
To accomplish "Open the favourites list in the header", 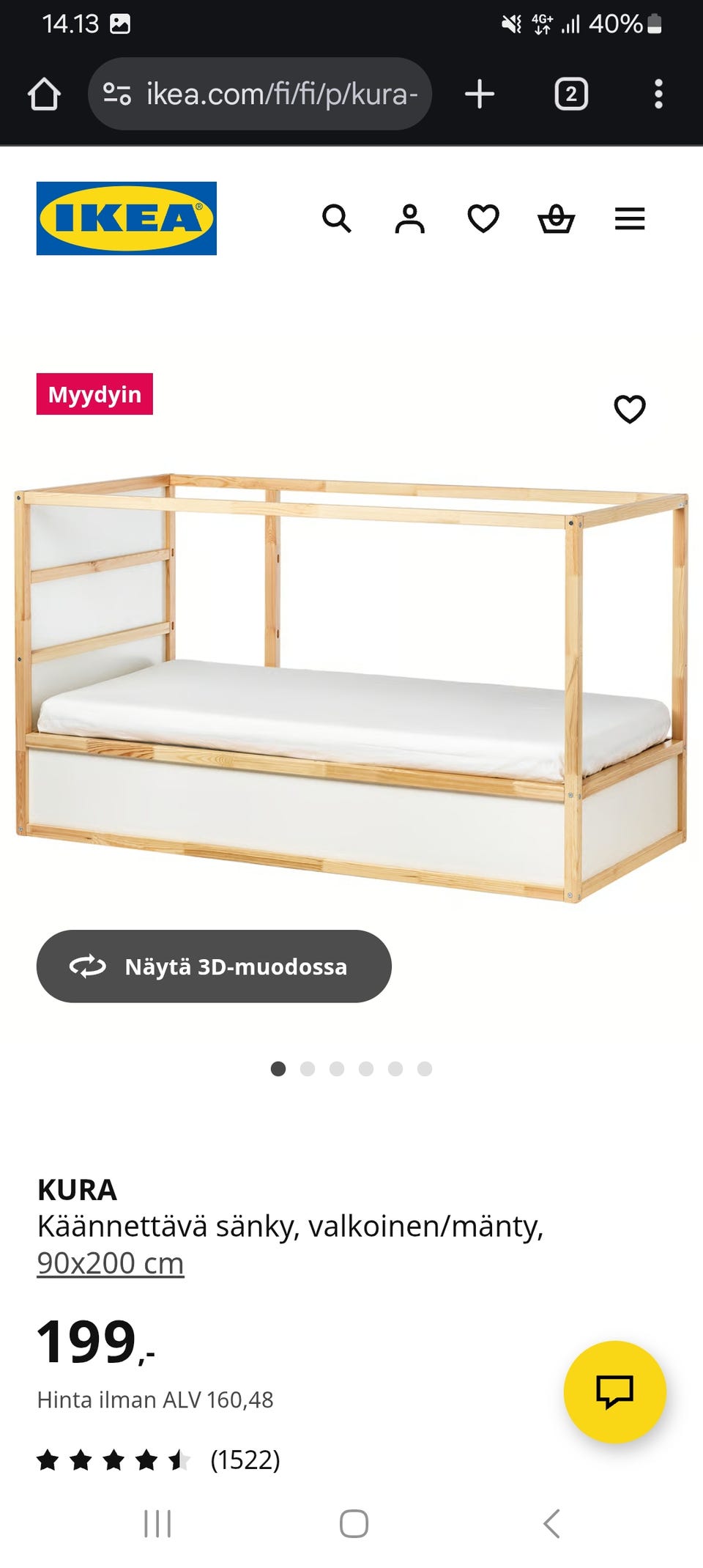I will tap(483, 218).
